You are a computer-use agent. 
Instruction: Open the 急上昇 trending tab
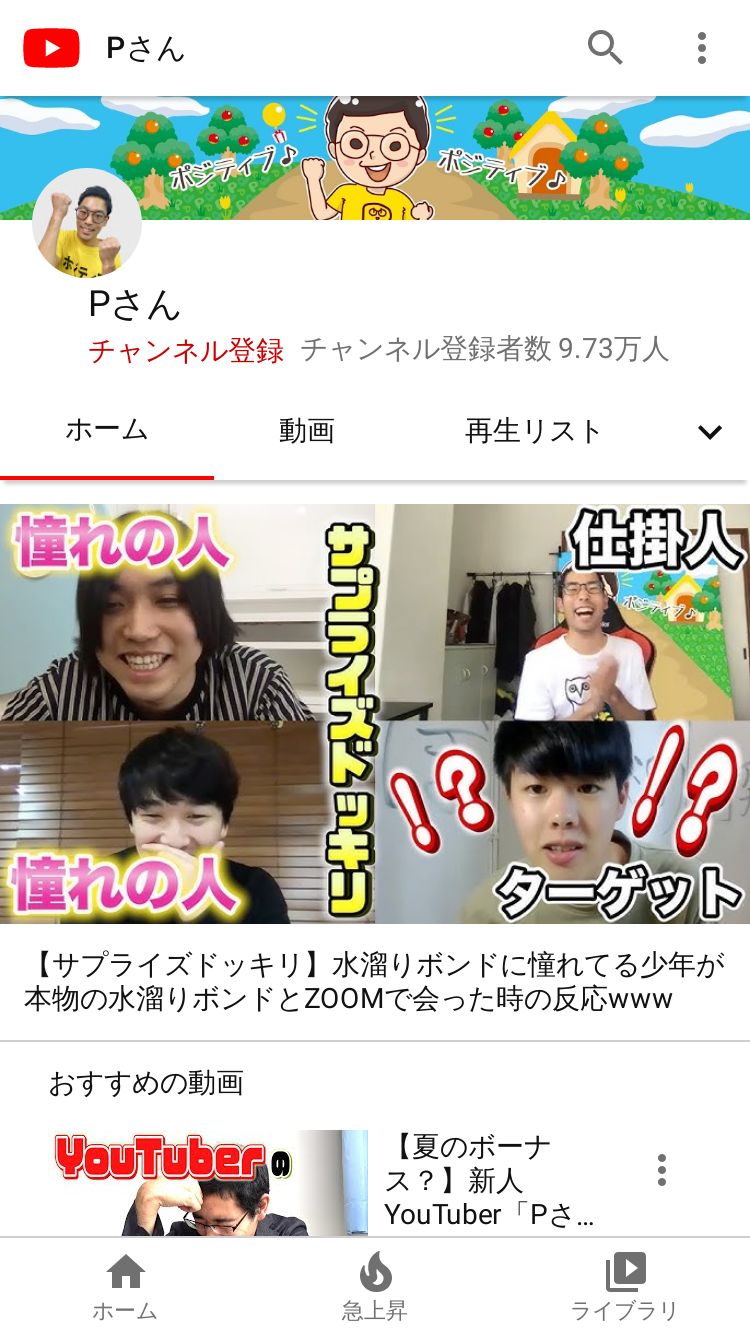click(x=375, y=1286)
